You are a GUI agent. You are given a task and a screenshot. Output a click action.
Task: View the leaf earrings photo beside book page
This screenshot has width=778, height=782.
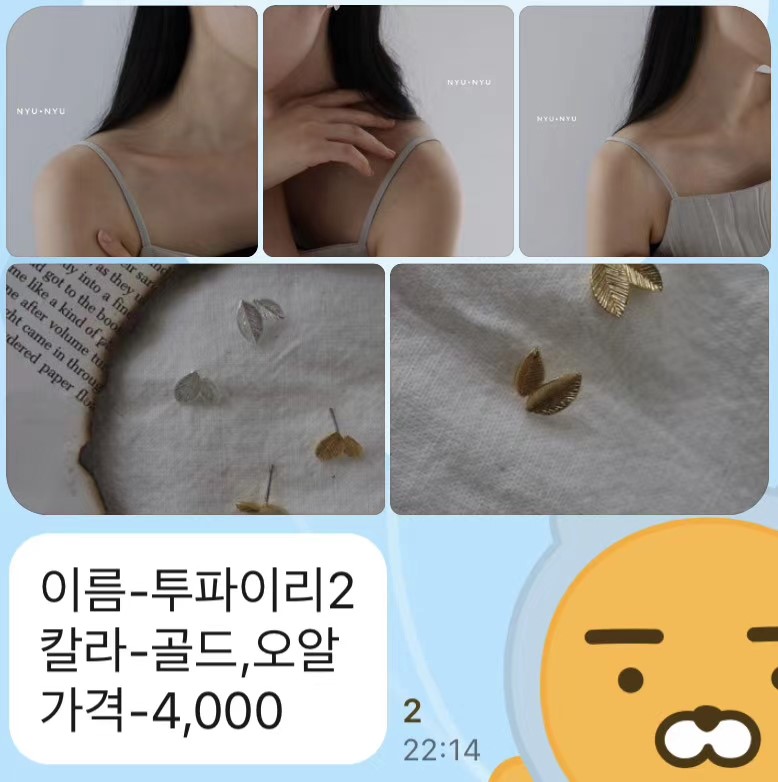point(196,389)
